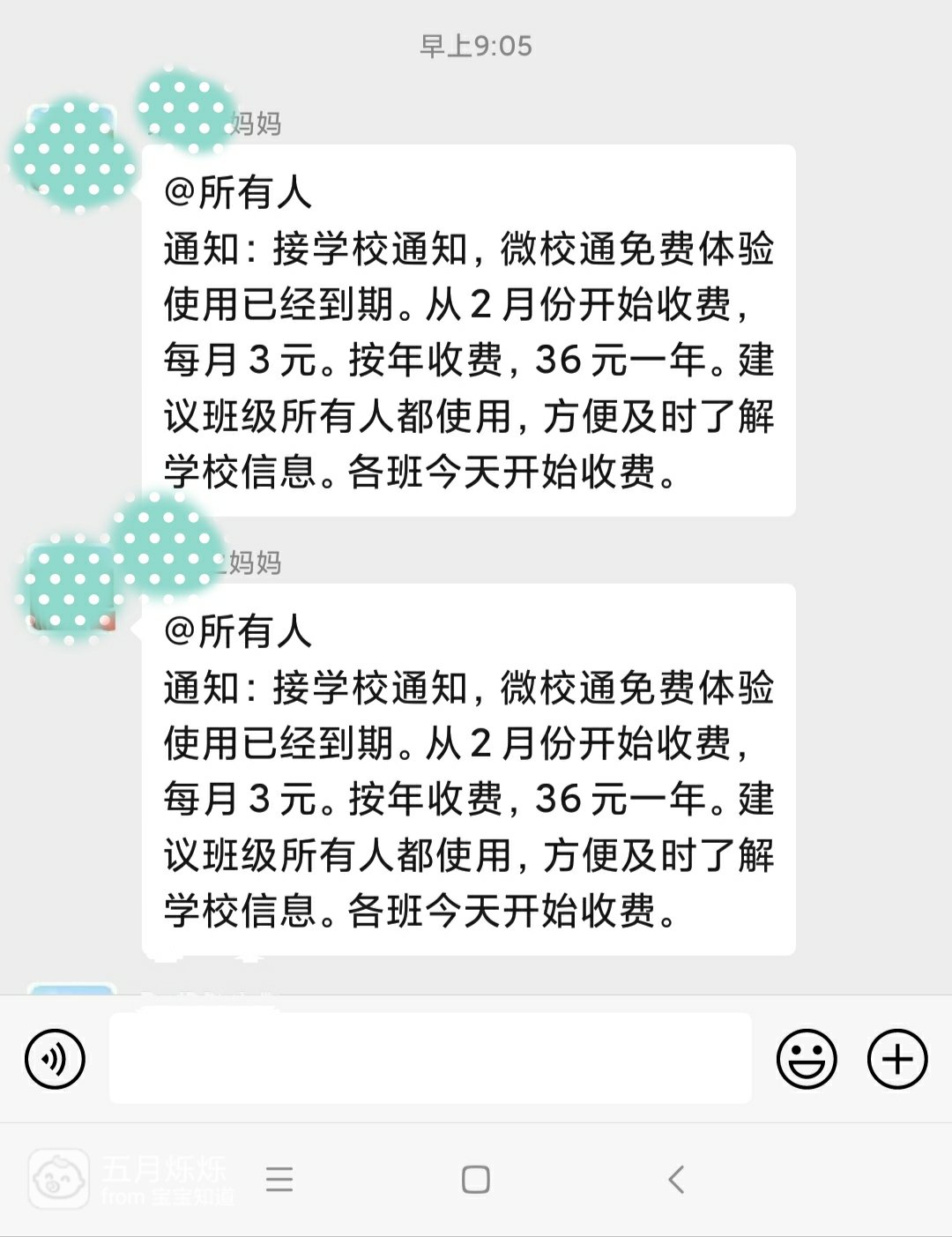Image resolution: width=952 pixels, height=1237 pixels.
Task: Switch to voice message input
Action: [55, 1058]
